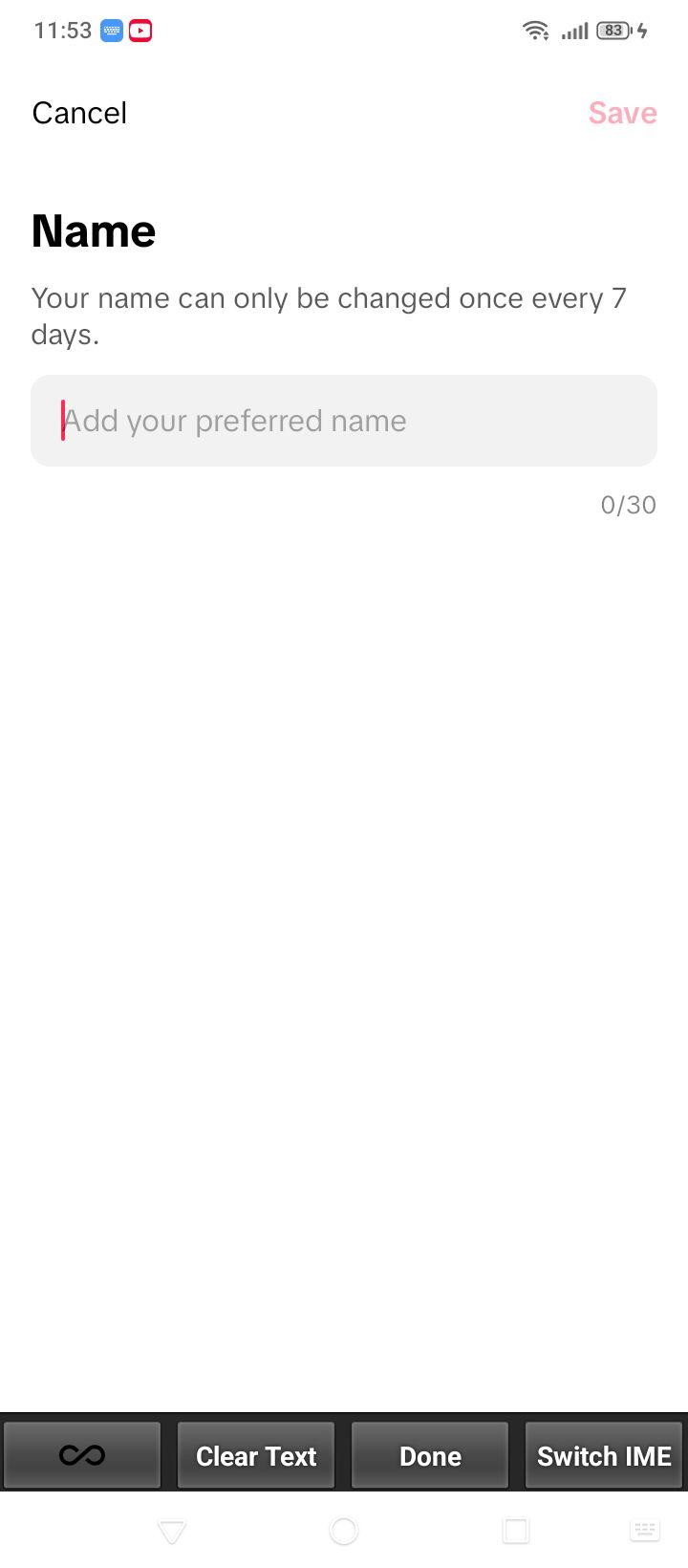The height and width of the screenshot is (1568, 688).
Task: Clear Text using the keyboard bar
Action: click(x=256, y=1455)
